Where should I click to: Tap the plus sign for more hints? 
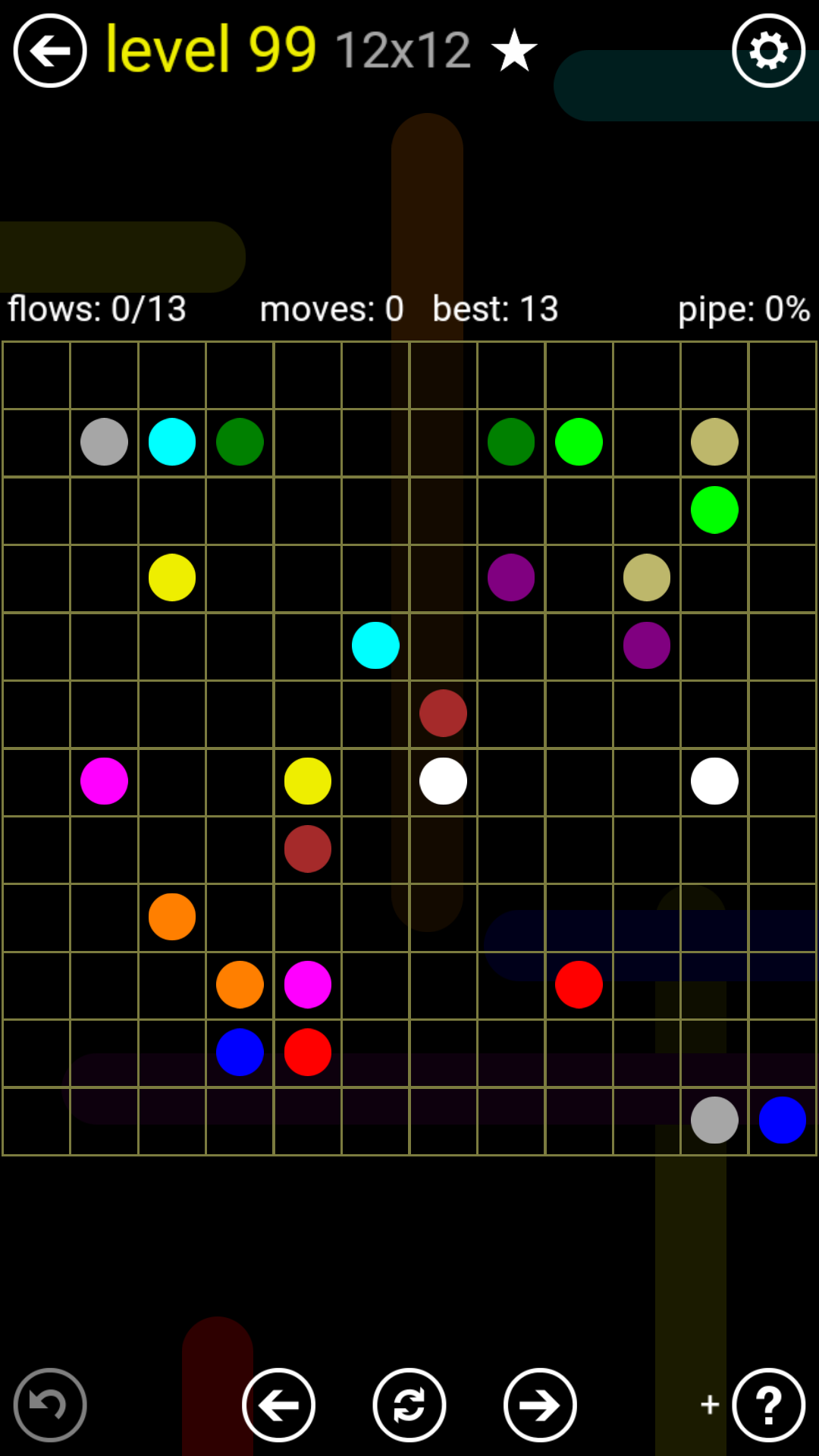[710, 1404]
